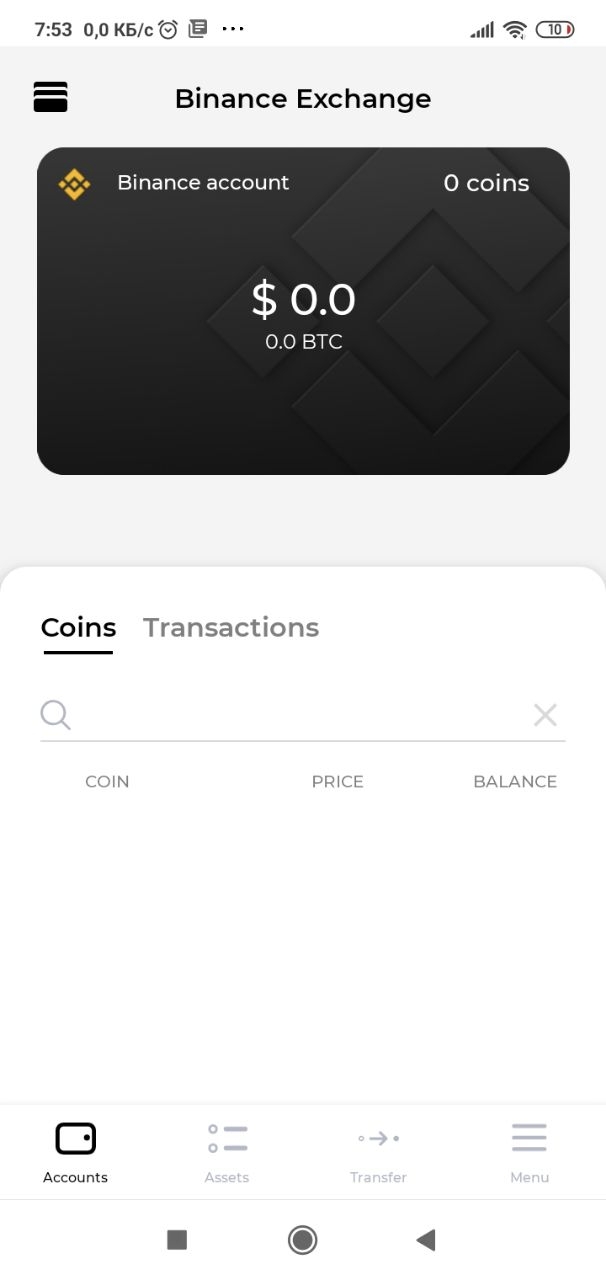
Task: Open the Assets section
Action: coord(227,1151)
